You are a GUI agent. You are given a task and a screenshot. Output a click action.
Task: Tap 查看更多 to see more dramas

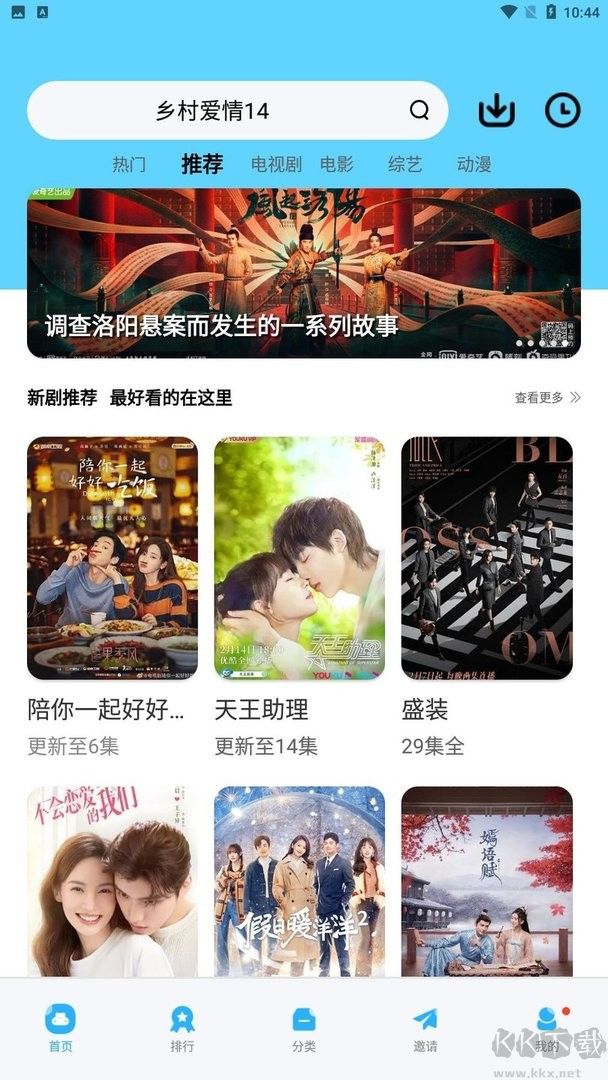tap(547, 398)
